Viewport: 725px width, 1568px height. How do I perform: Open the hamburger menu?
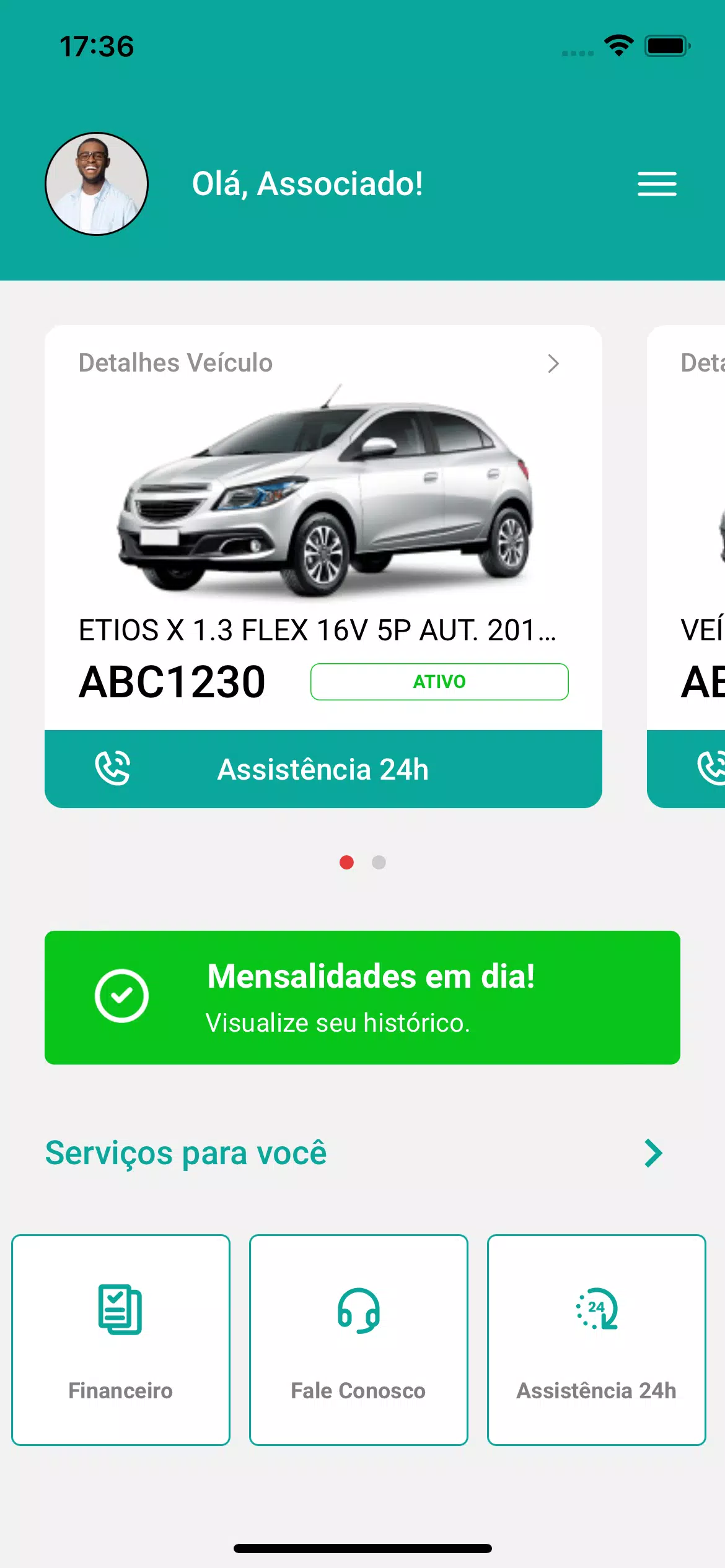657,184
